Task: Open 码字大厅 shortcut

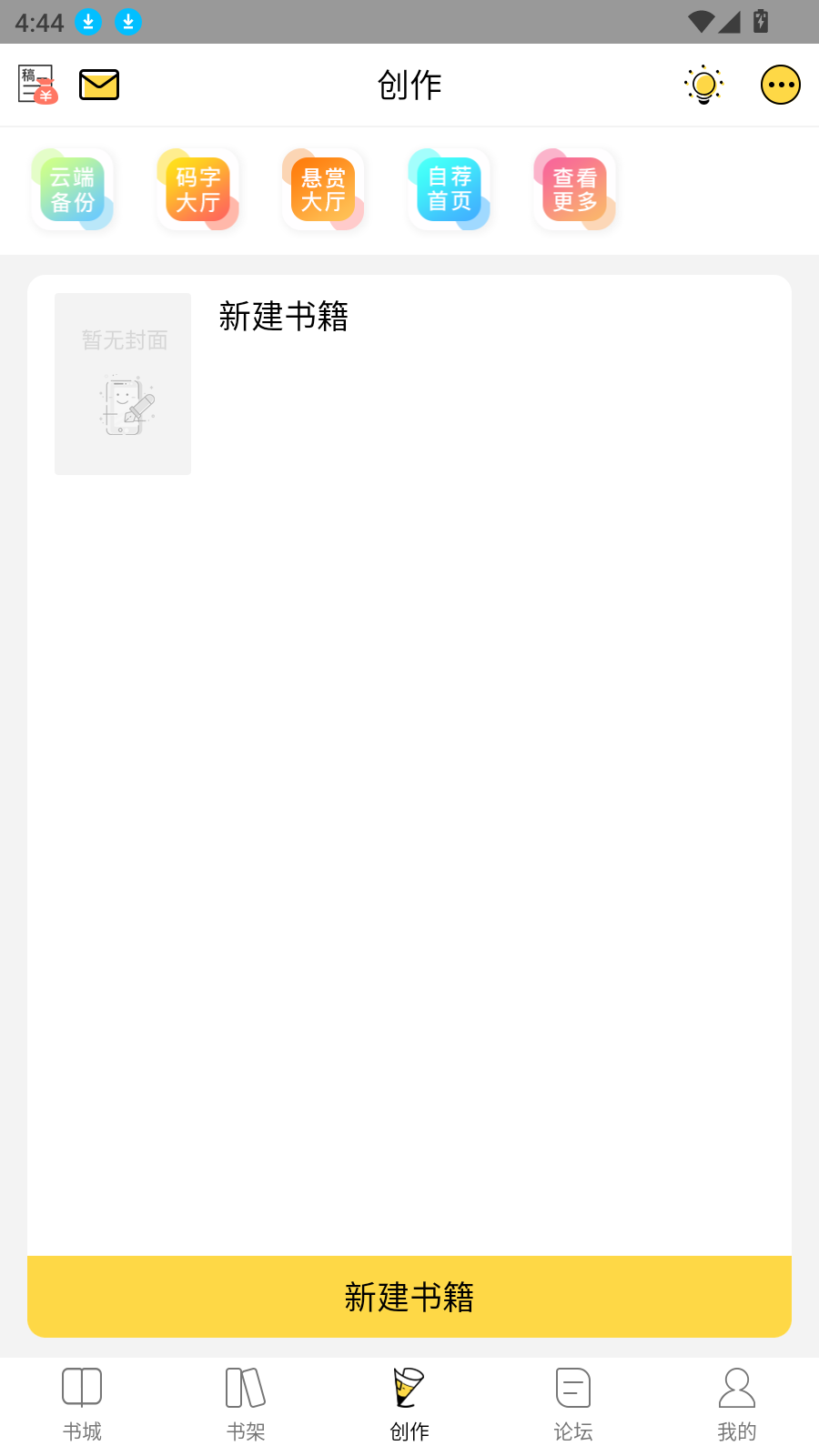Action: pyautogui.click(x=198, y=189)
